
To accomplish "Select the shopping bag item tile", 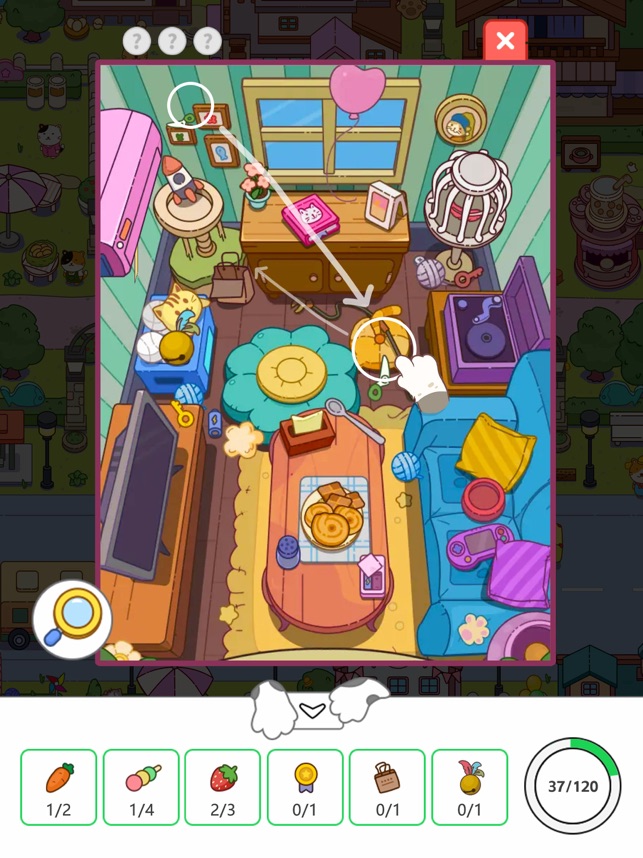I will coord(387,787).
